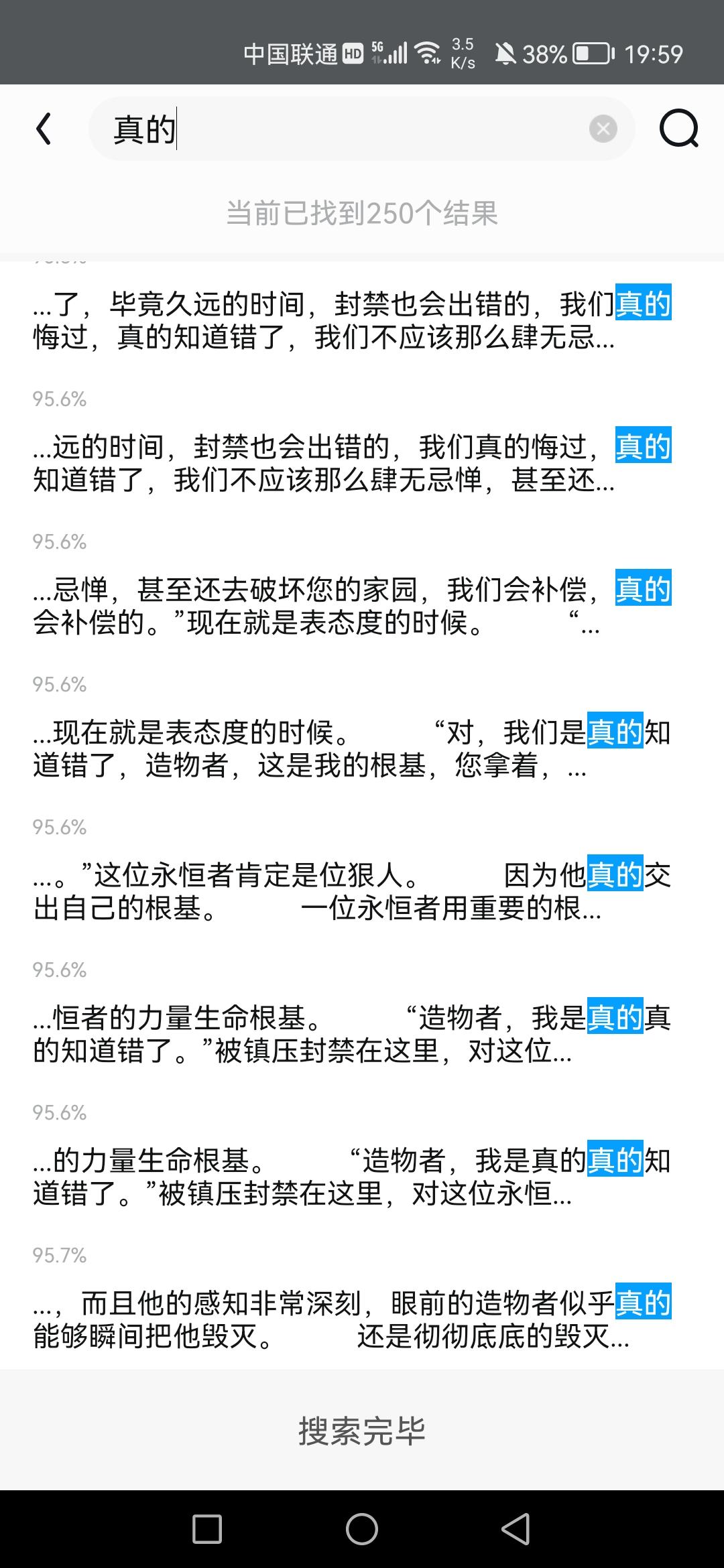Tap the search magnifier icon
Image resolution: width=724 pixels, height=1568 pixels.
[x=678, y=129]
